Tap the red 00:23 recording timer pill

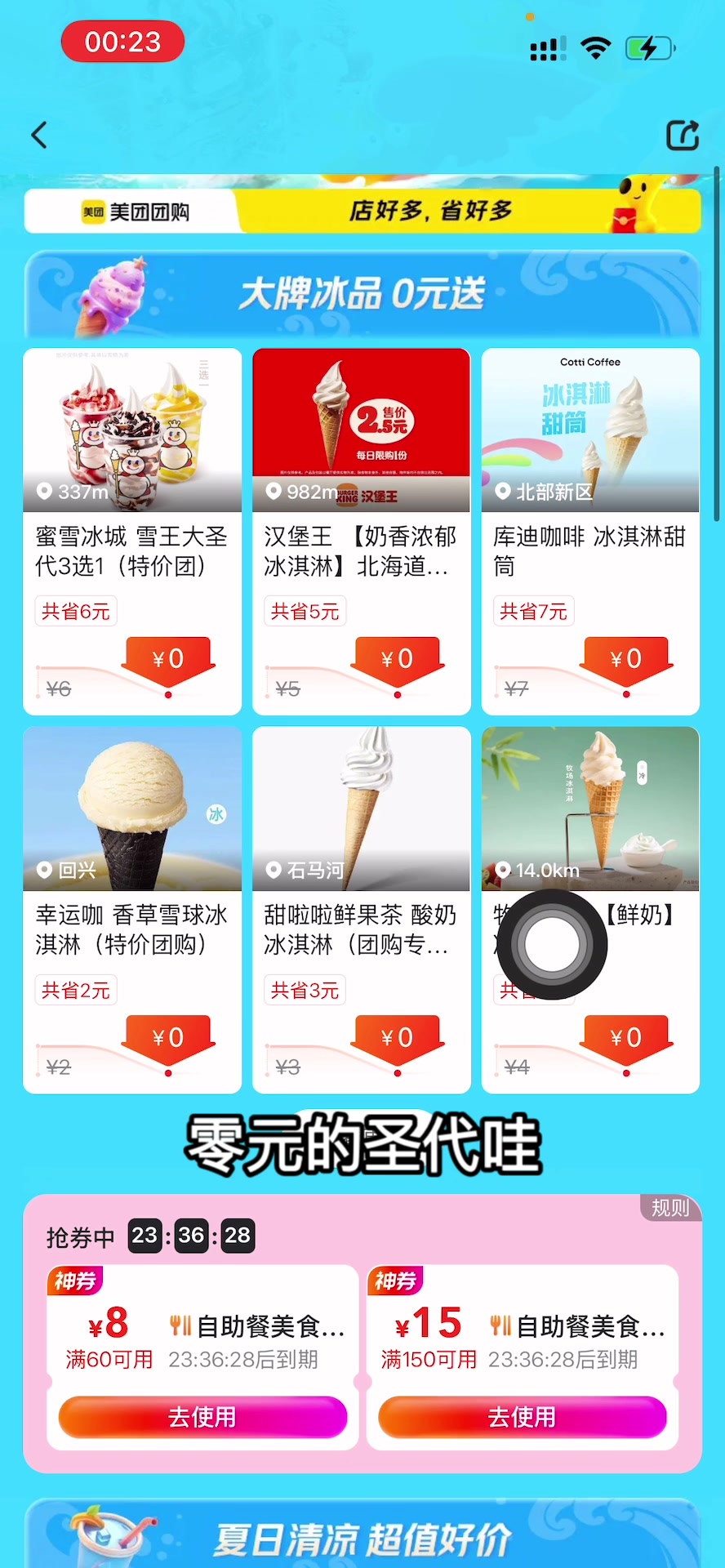(122, 41)
